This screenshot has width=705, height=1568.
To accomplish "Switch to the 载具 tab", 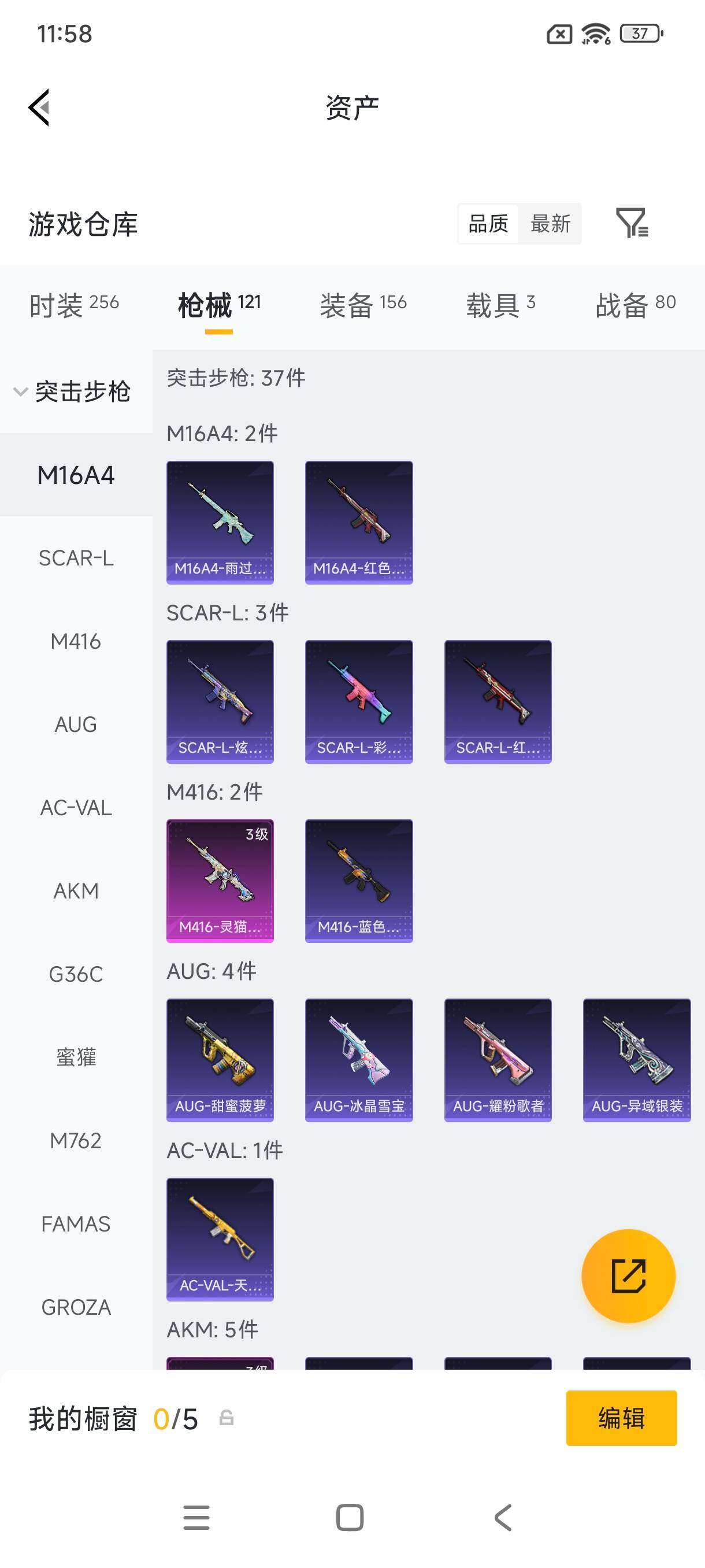I will click(x=500, y=304).
